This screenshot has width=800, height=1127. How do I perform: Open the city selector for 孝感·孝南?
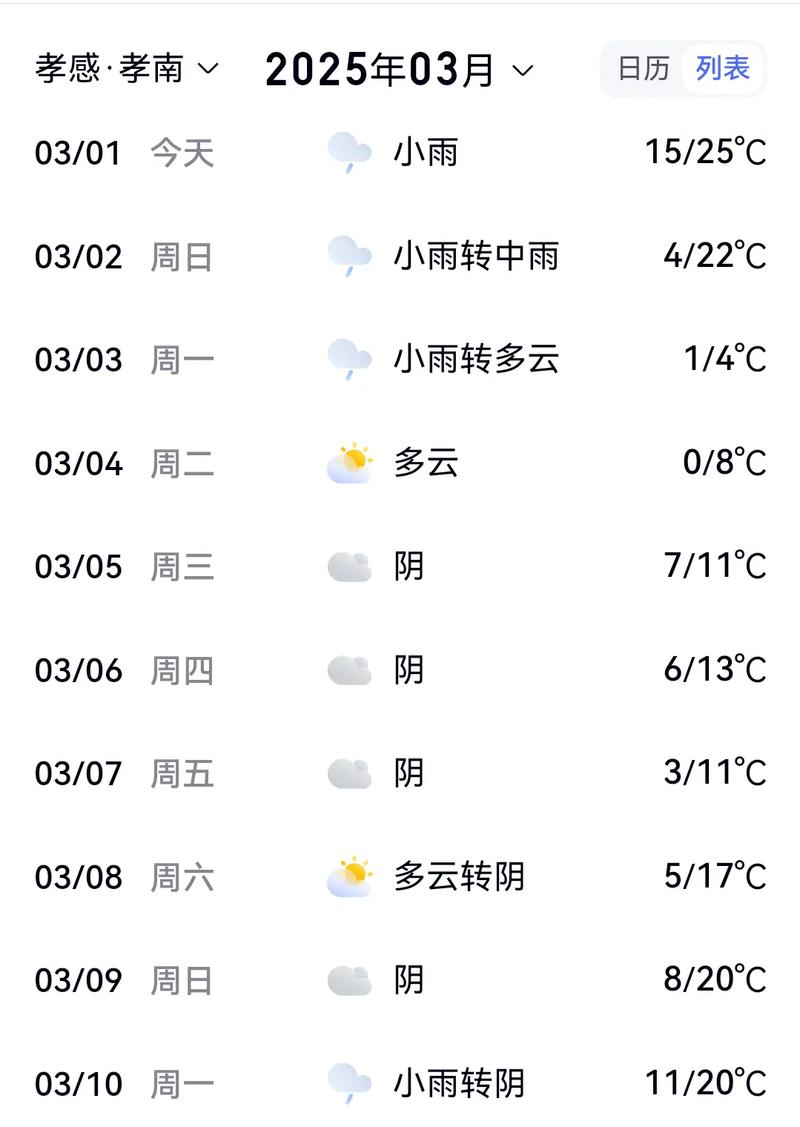click(124, 68)
